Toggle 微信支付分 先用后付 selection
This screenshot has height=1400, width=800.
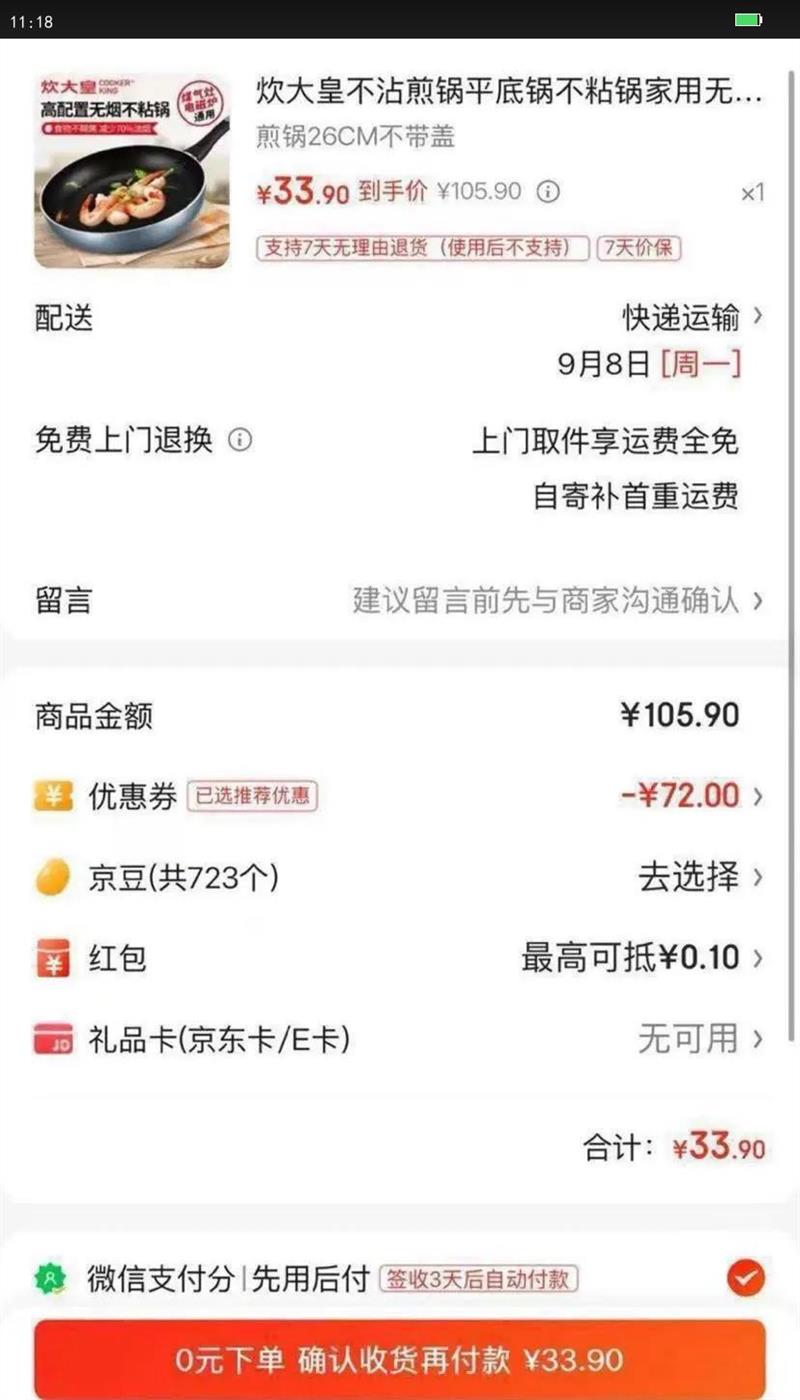pyautogui.click(x=746, y=1277)
